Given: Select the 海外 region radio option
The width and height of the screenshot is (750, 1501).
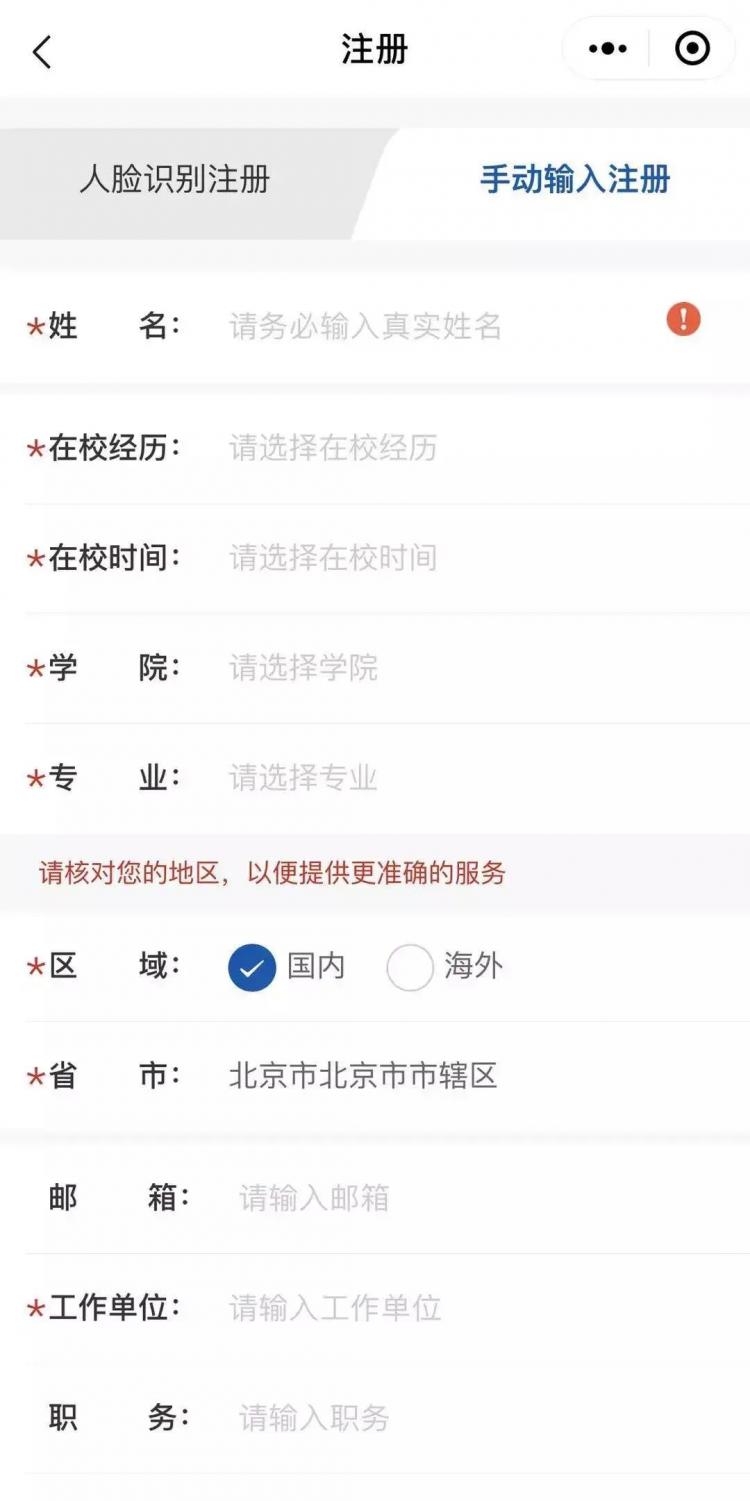Looking at the screenshot, I should click(410, 967).
